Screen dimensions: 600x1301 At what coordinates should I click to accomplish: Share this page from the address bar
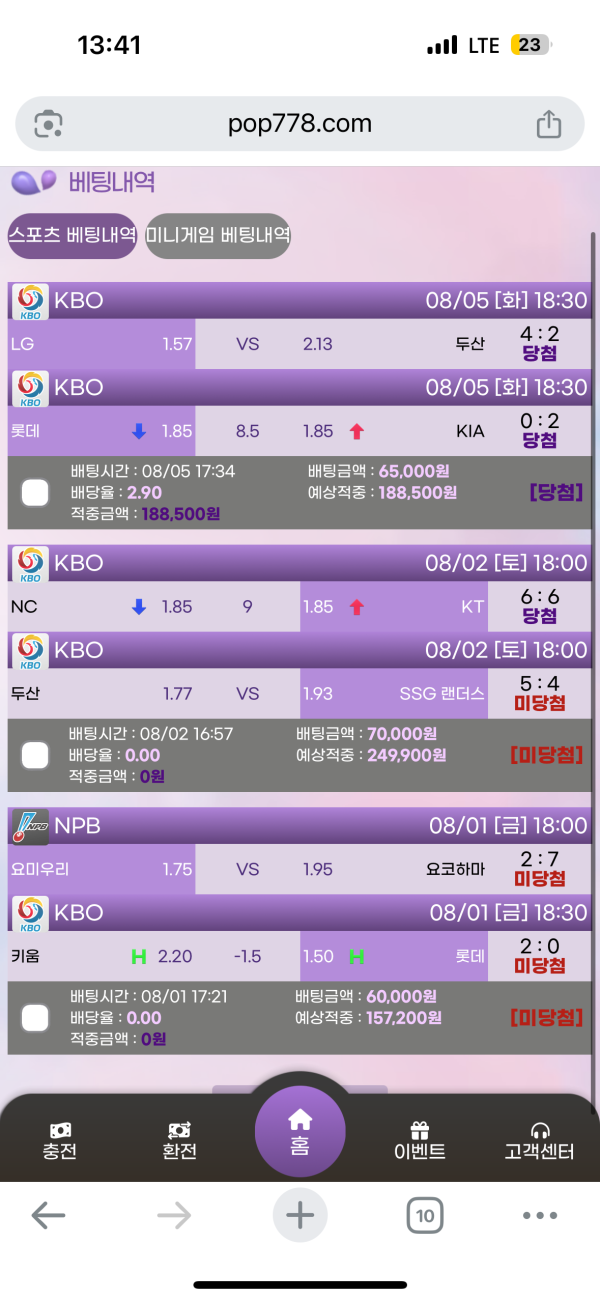548,124
